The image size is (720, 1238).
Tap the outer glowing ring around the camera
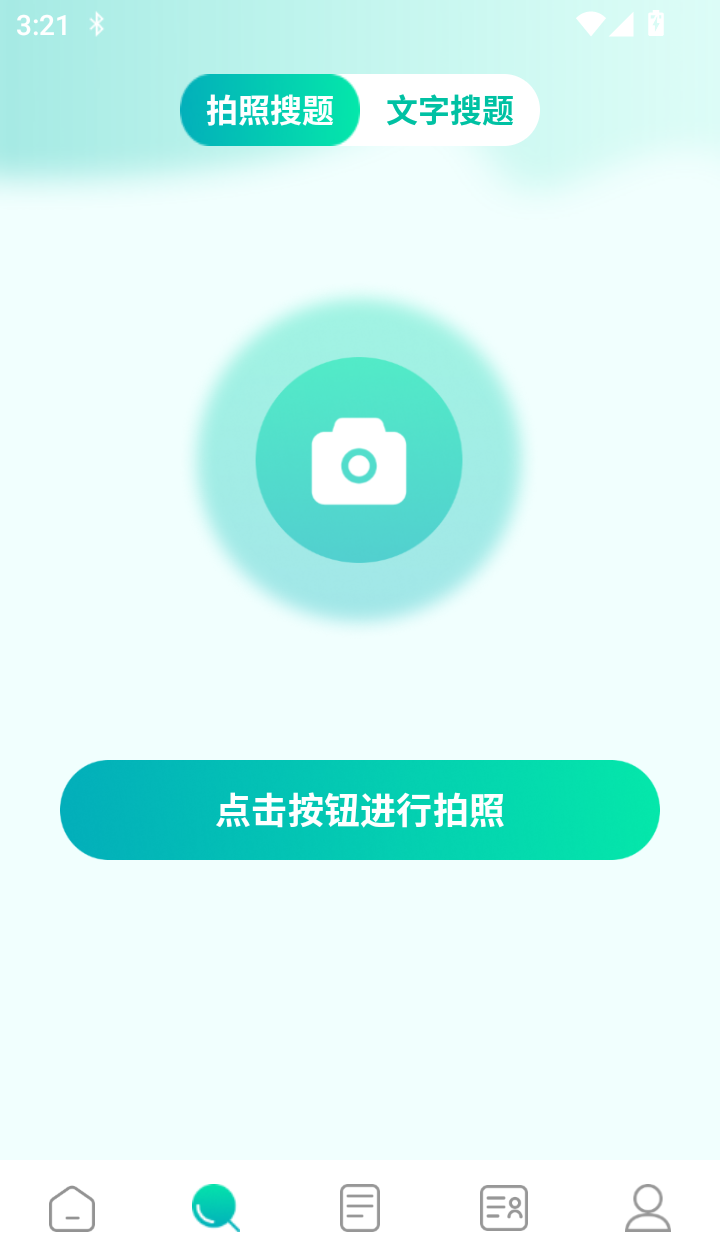pos(360,330)
